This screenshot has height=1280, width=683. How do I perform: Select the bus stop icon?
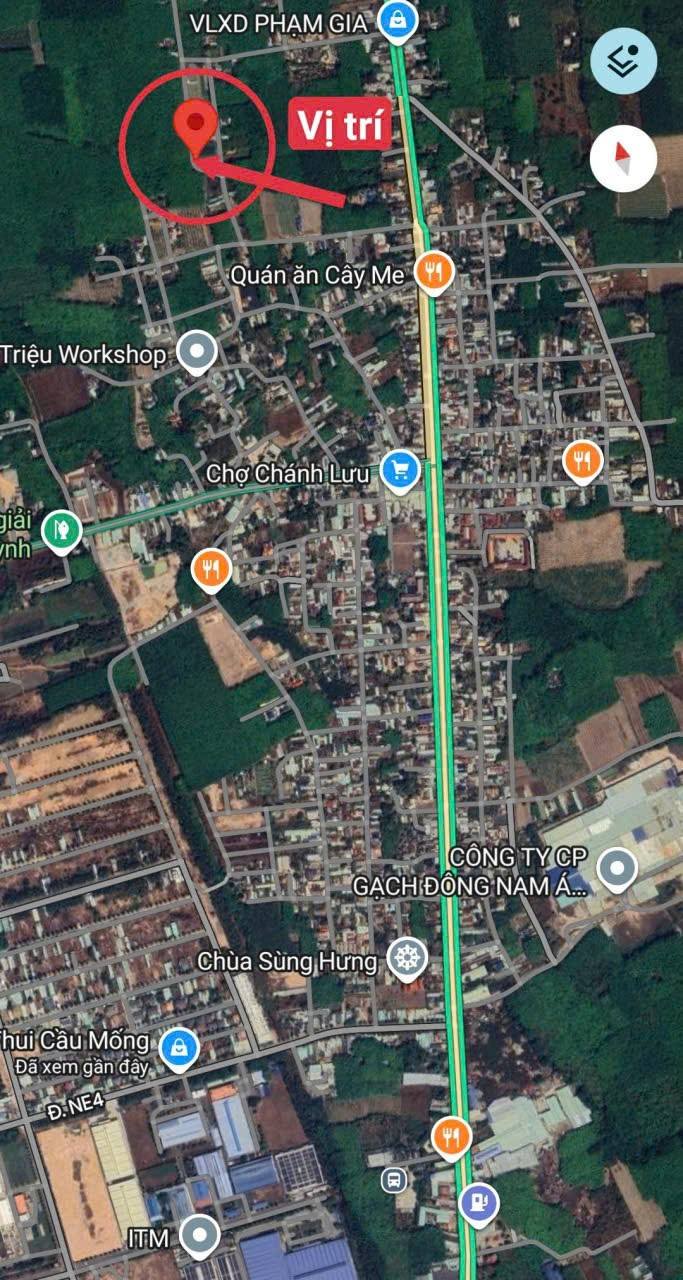point(395,1180)
